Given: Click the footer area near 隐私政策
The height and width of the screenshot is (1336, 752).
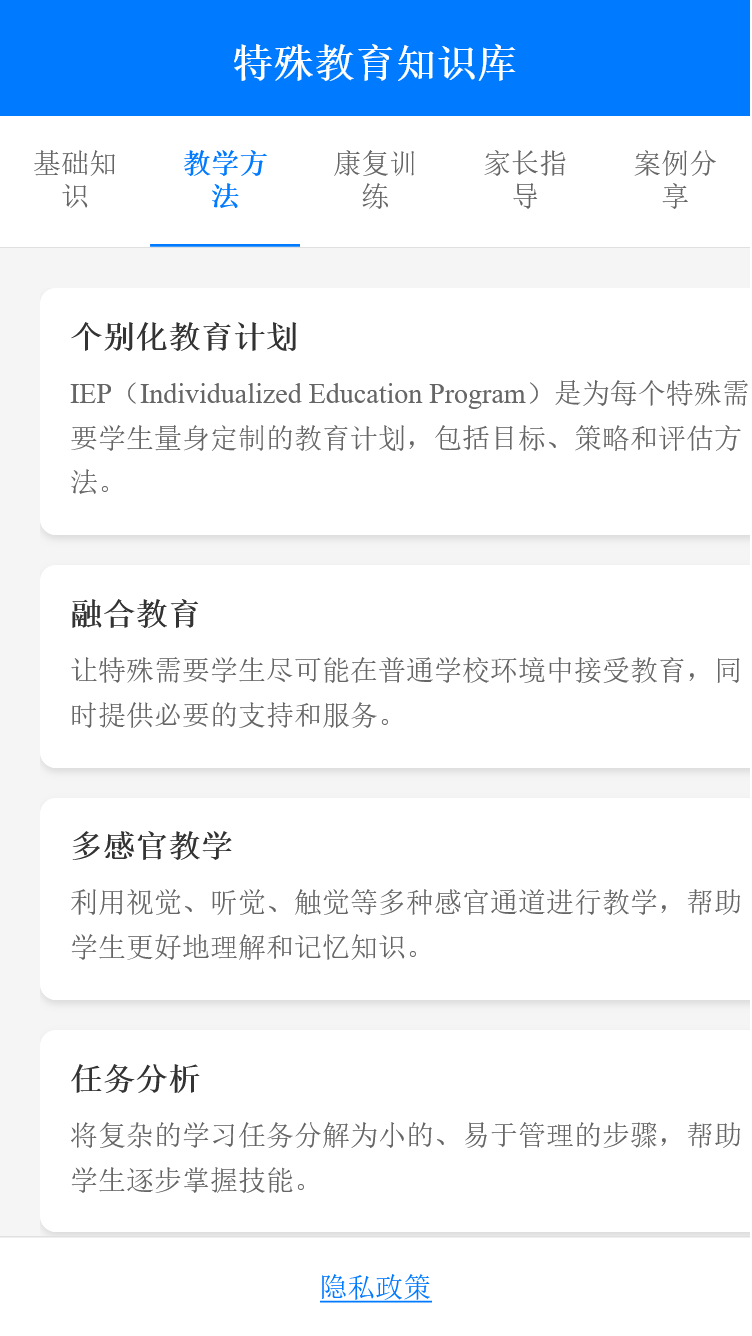Looking at the screenshot, I should [x=375, y=1288].
